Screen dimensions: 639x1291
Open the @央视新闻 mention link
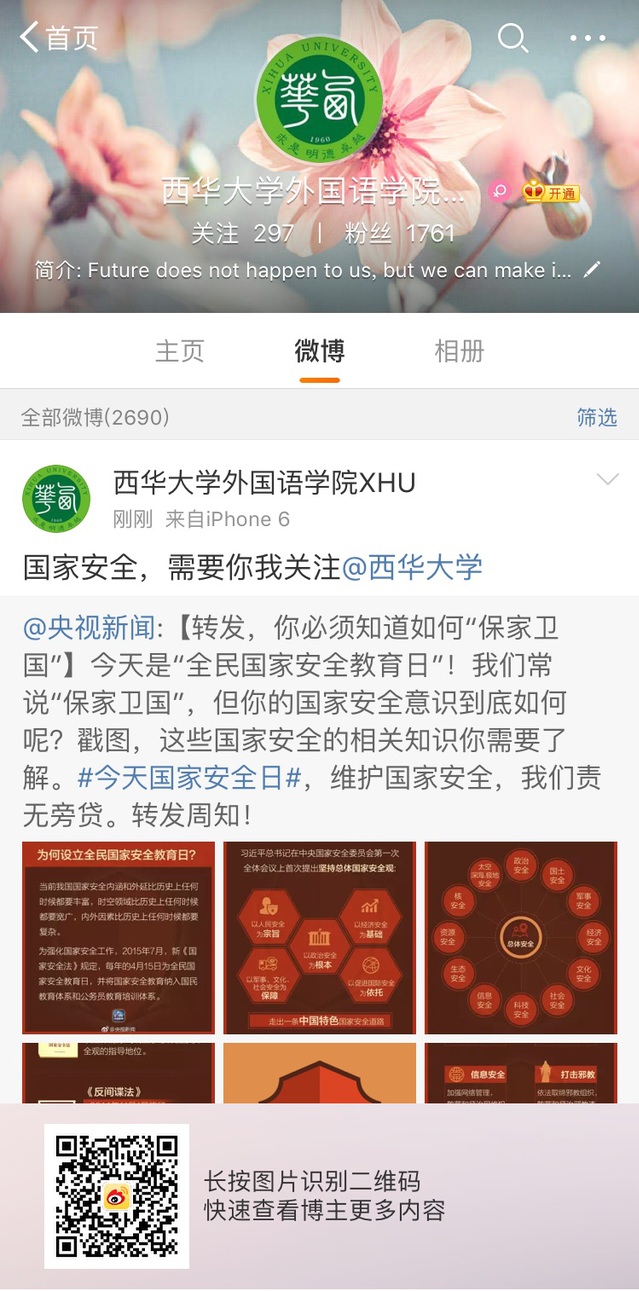89,628
